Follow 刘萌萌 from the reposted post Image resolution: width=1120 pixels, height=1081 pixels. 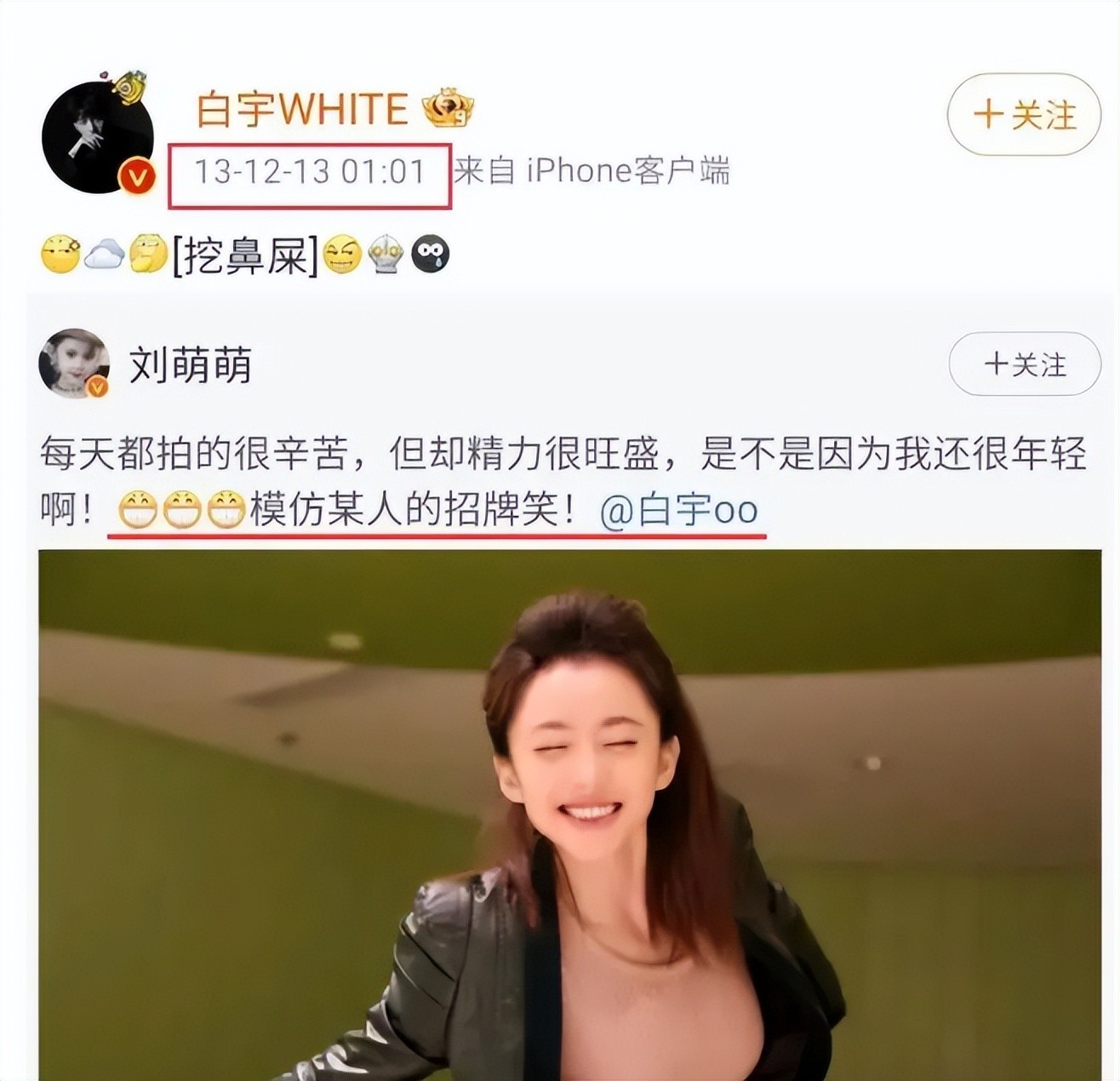pyautogui.click(x=1024, y=364)
